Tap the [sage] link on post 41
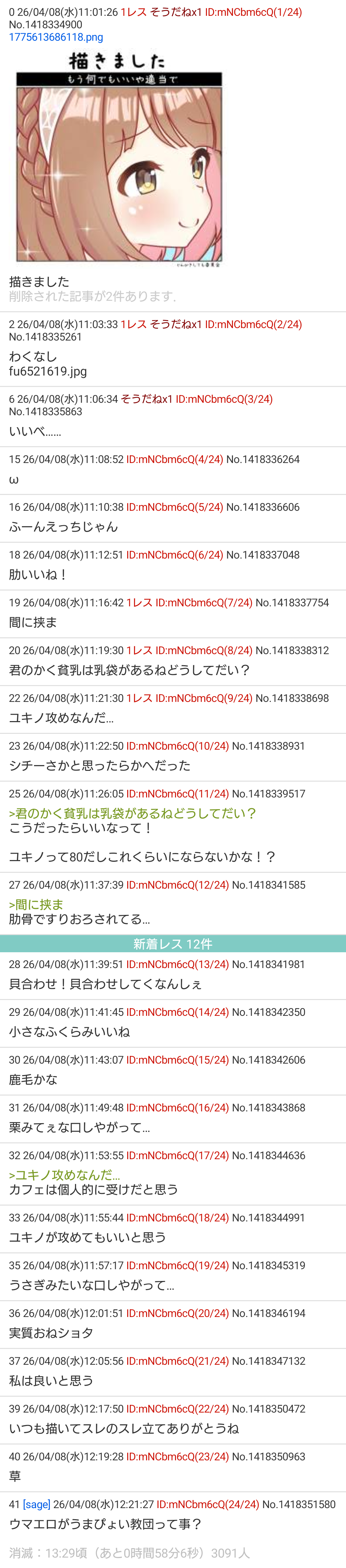This screenshot has width=346, height=1568. [37, 1504]
